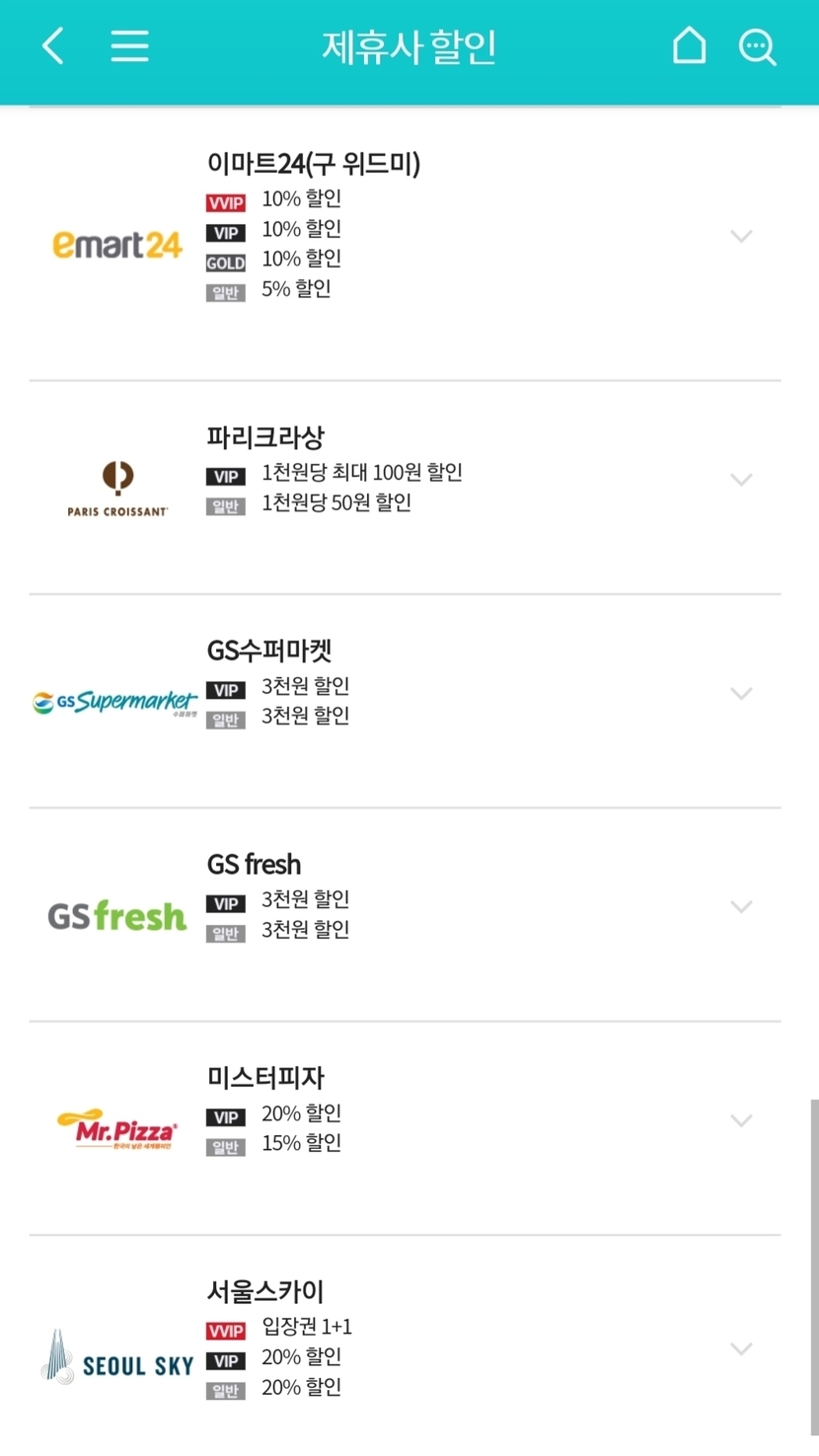Viewport: 819px width, 1456px height.
Task: Expand the 이마트24 discount details
Action: pyautogui.click(x=741, y=236)
